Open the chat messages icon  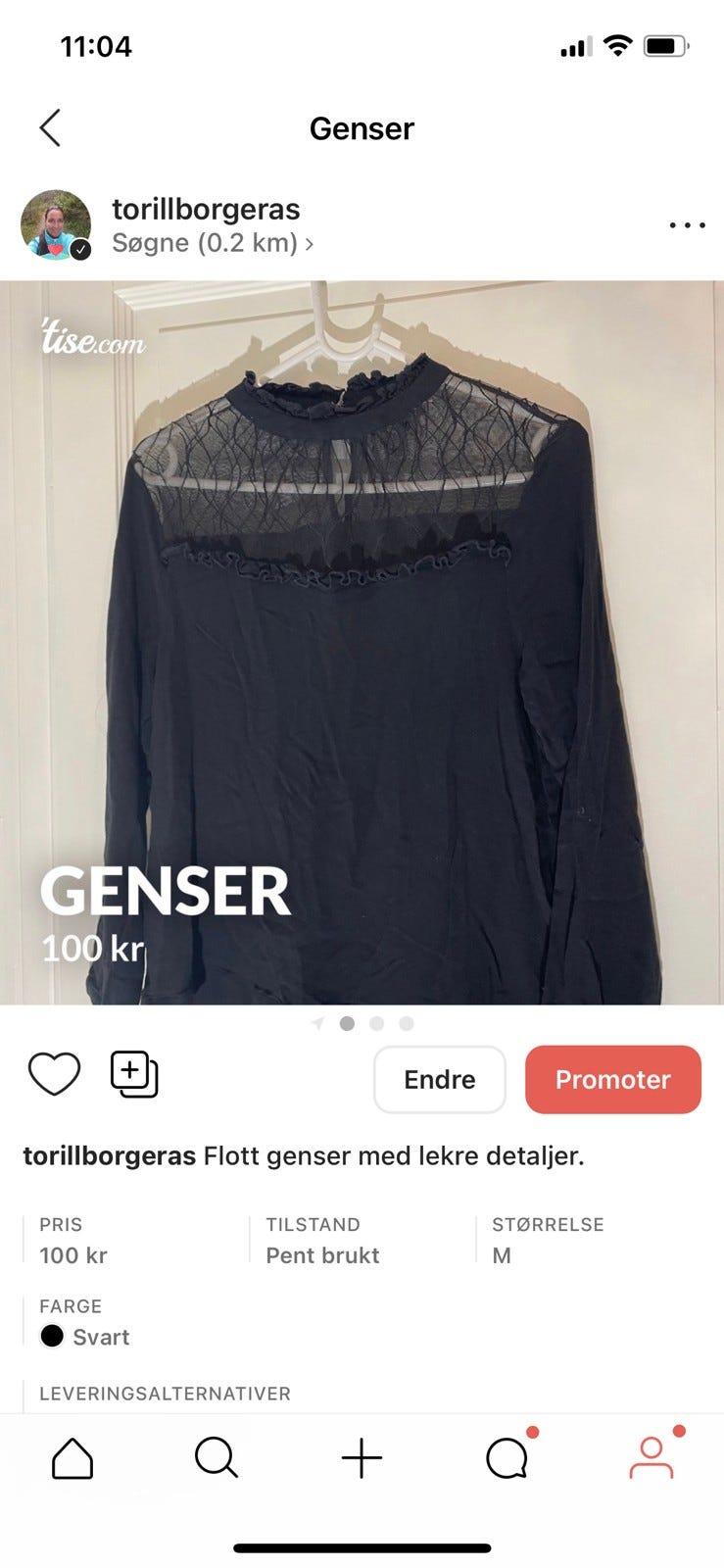pyautogui.click(x=506, y=1458)
